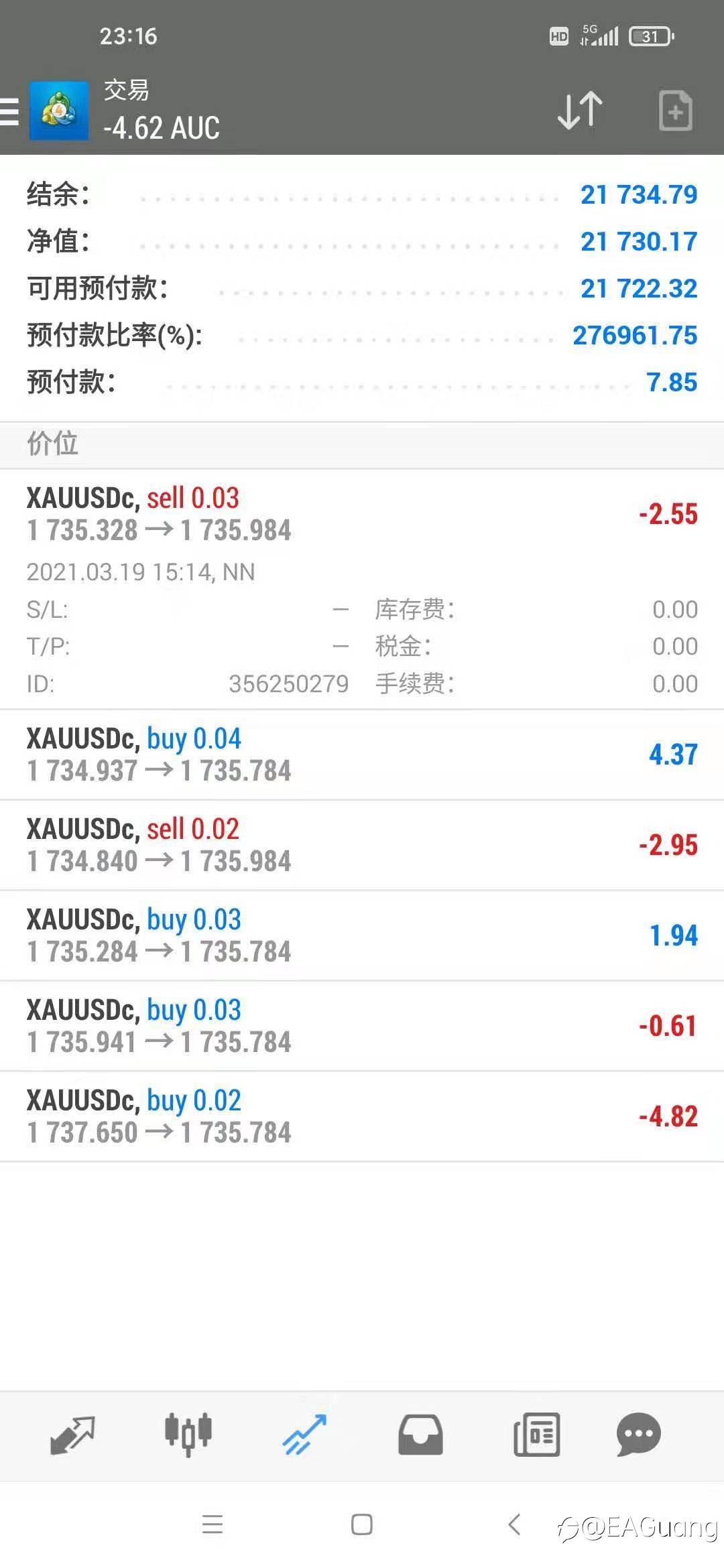Collapse the XAUUSDc sell 0.03 position

click(362, 514)
